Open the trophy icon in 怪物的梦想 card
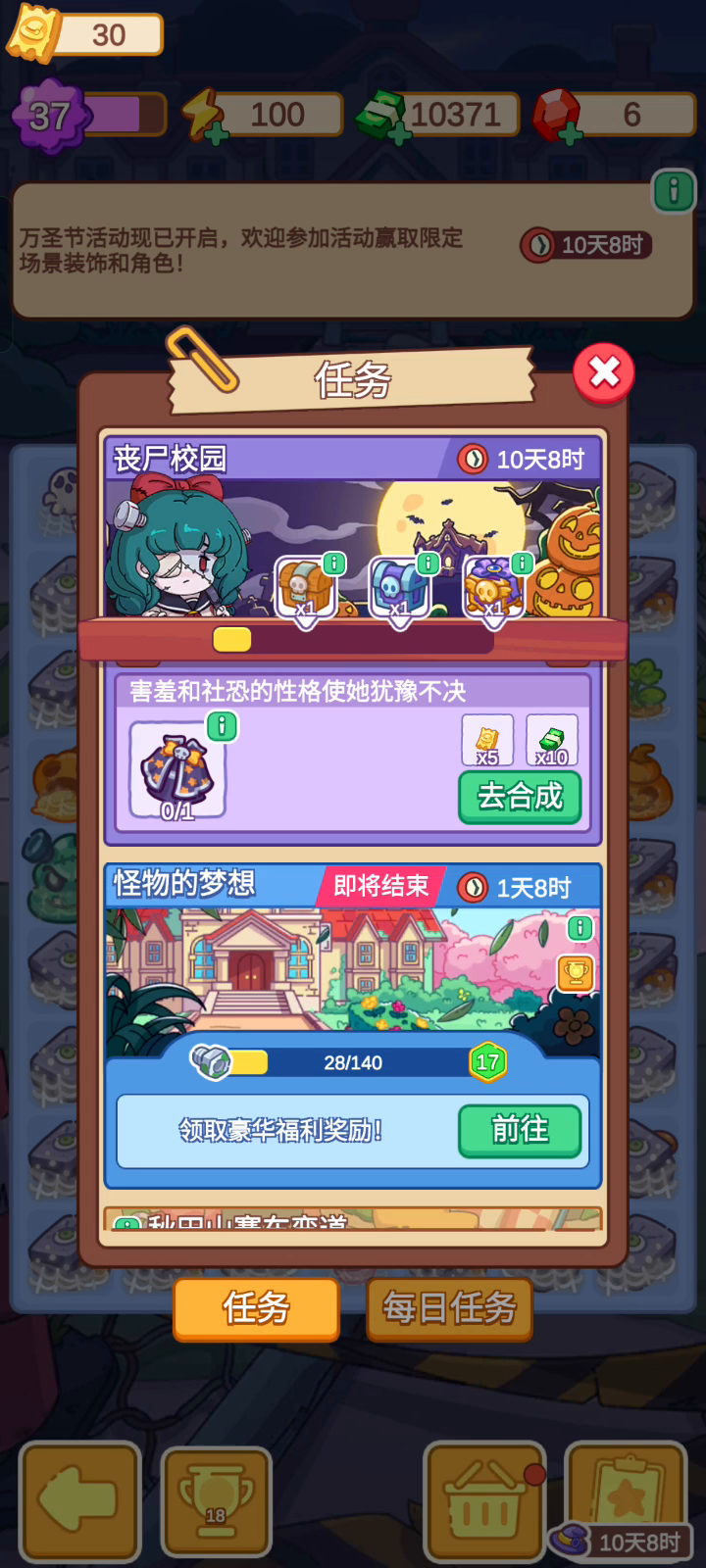Screen dimensions: 706x1568 (x=577, y=972)
